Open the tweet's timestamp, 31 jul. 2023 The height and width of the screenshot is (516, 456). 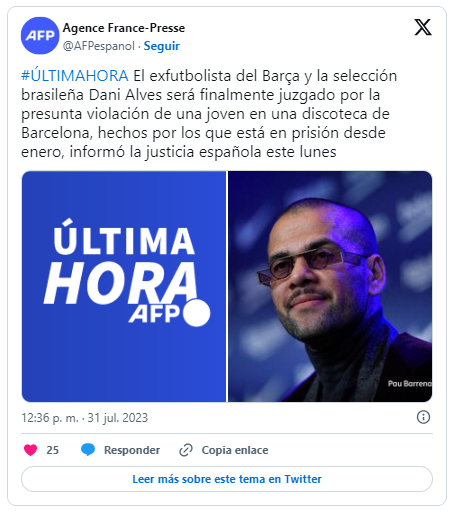(x=85, y=418)
